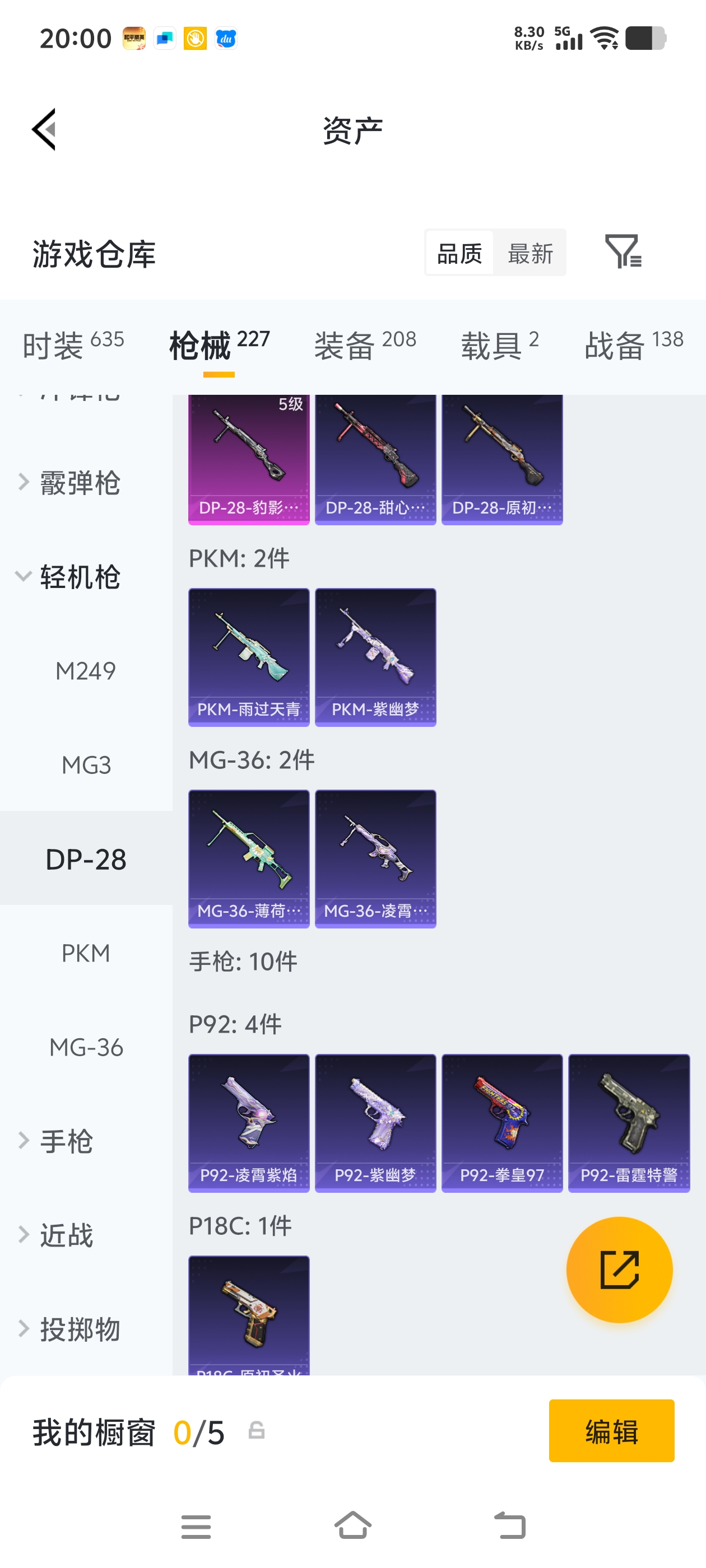The image size is (706, 1568).
Task: Open the PKM-雨过天青 skin
Action: point(249,657)
